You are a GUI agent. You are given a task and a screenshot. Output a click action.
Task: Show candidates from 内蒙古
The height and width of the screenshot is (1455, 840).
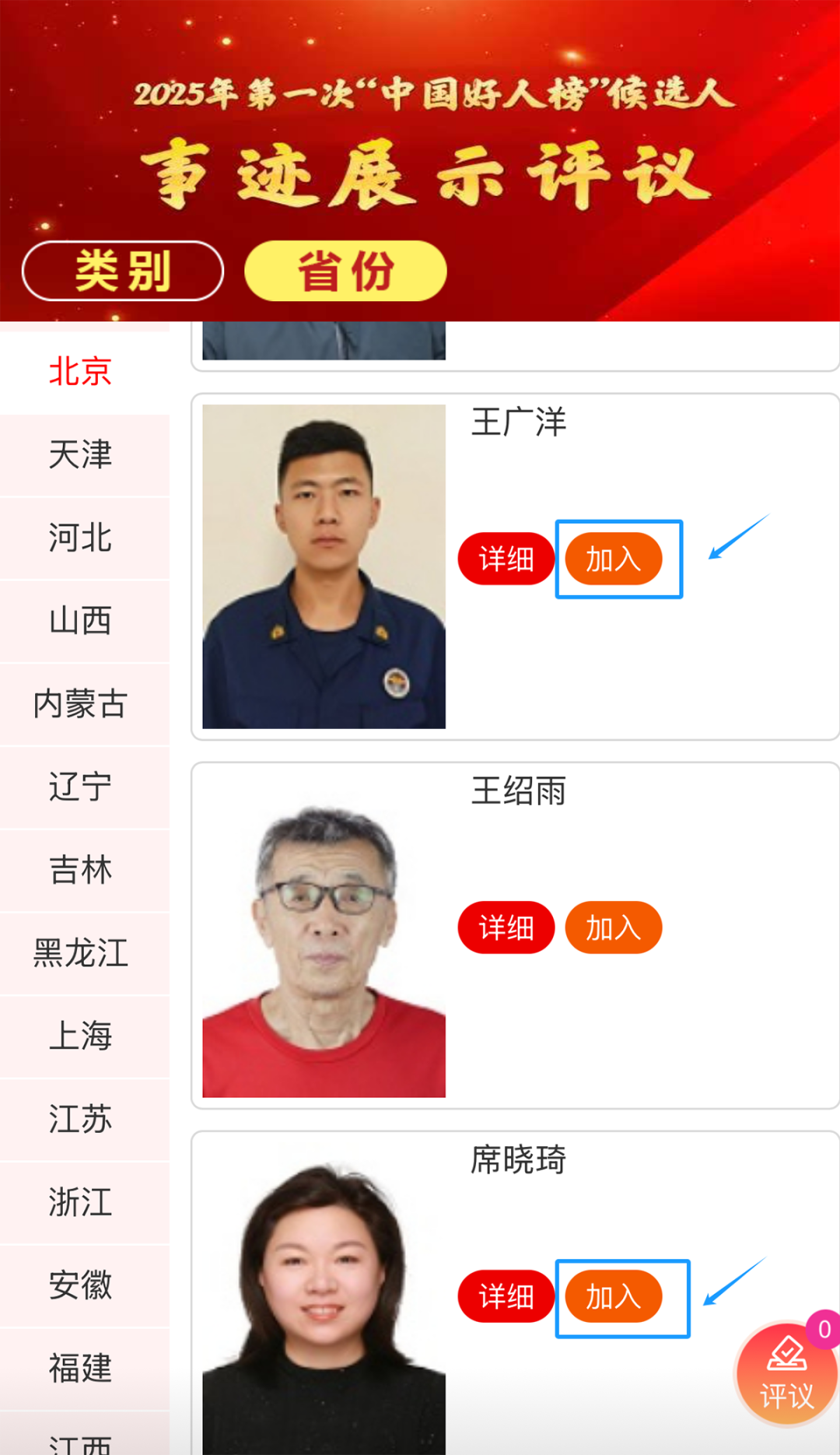(81, 704)
